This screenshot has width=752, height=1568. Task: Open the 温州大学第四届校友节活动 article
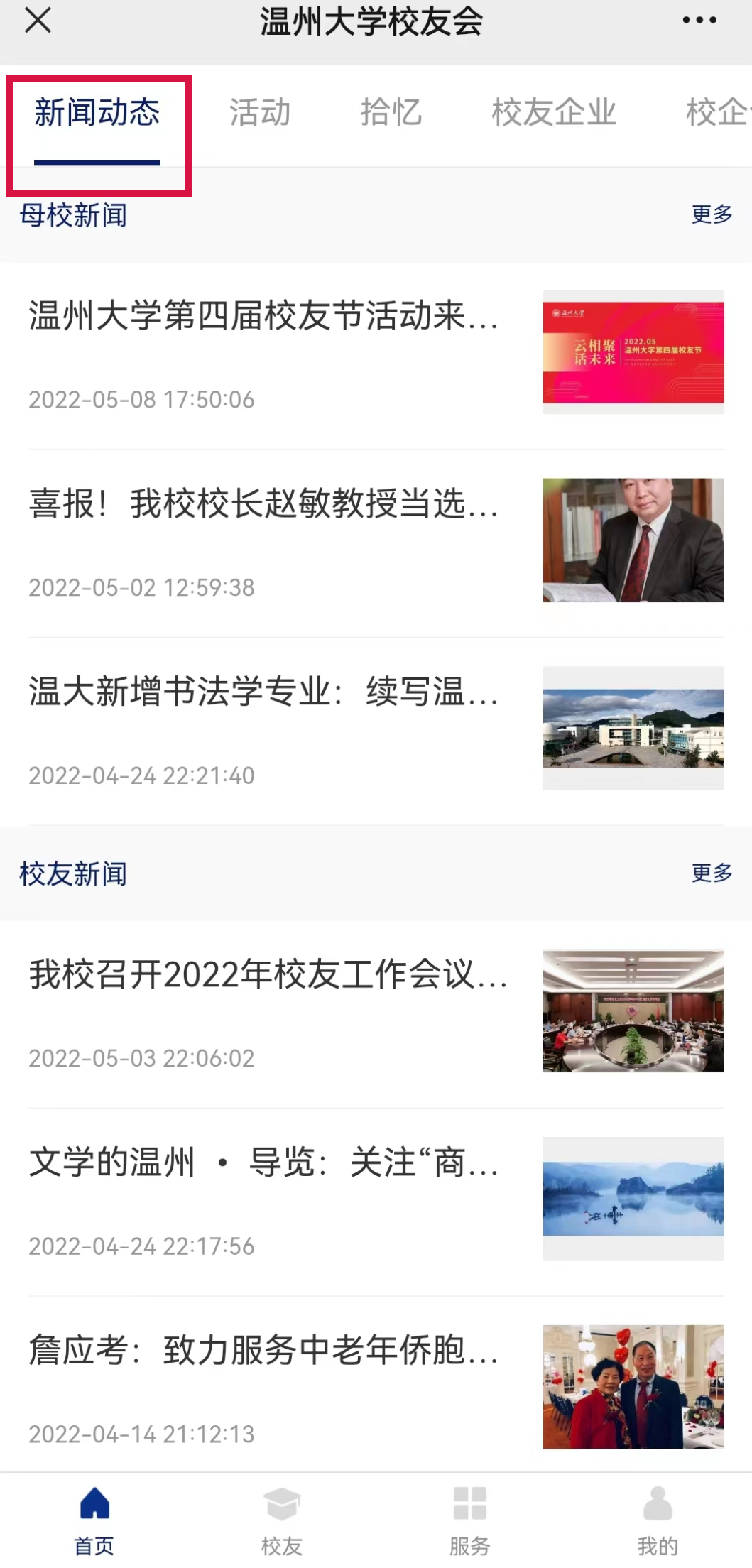point(263,316)
